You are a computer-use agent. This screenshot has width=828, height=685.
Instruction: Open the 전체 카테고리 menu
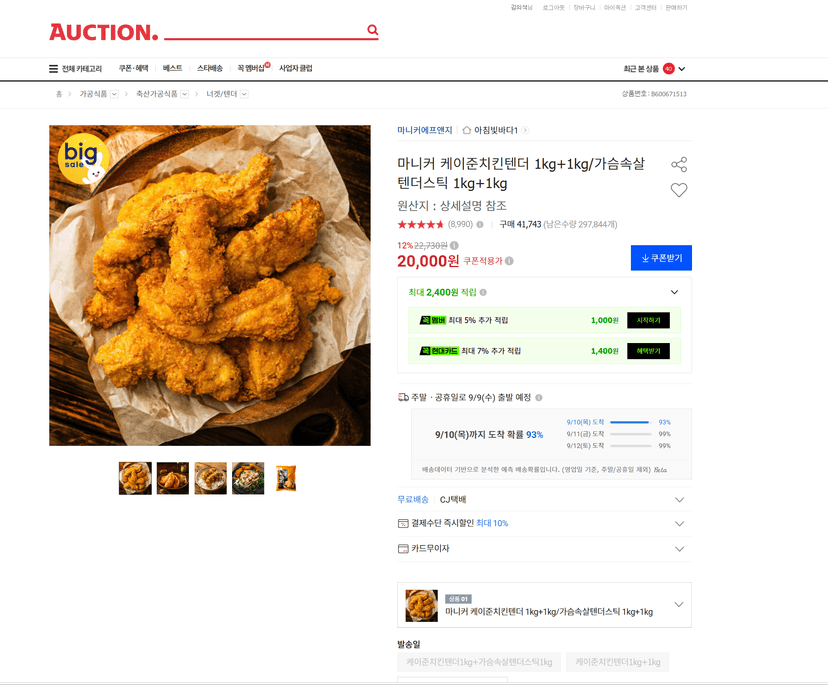tap(76, 69)
